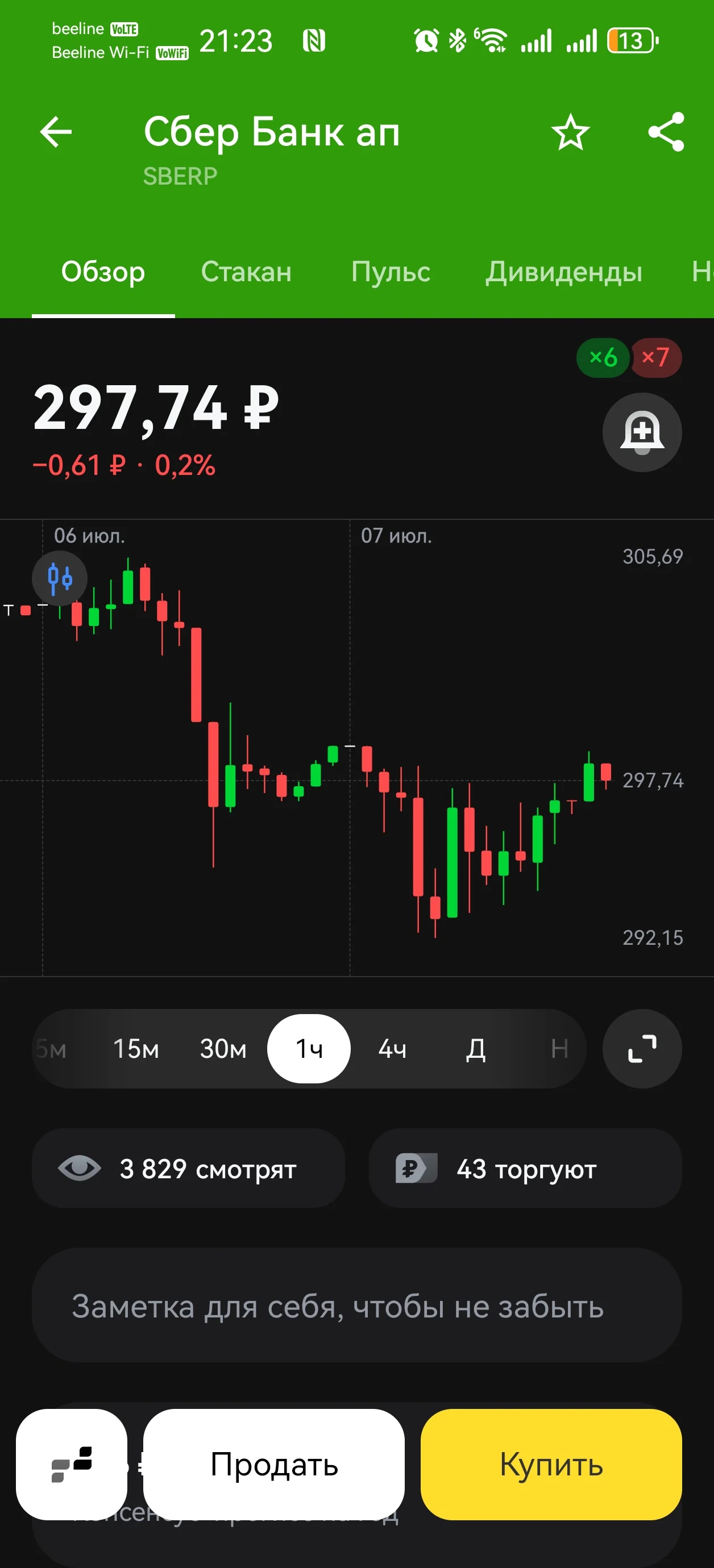Tap the note field Заметка для себя
714x1568 pixels.
[x=357, y=1305]
